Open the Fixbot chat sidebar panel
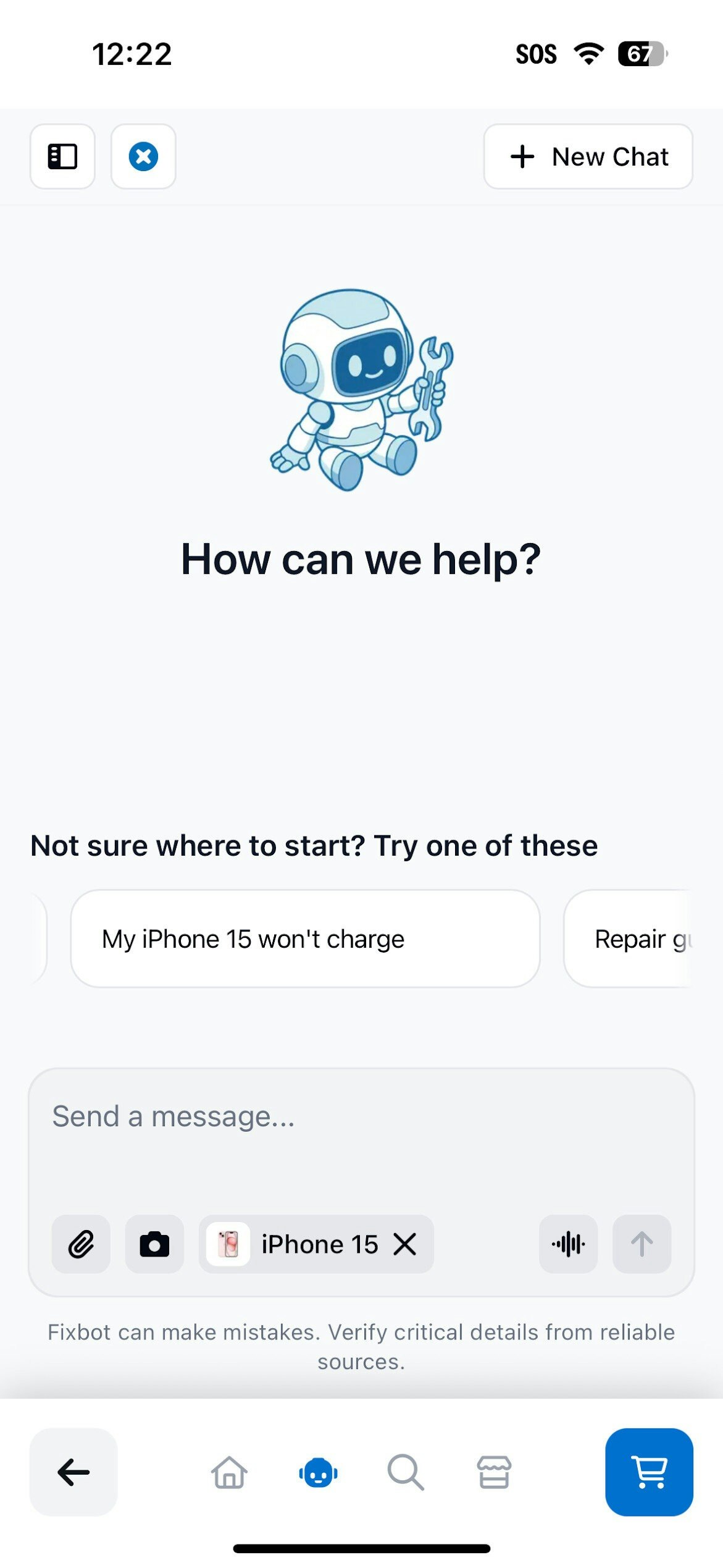This screenshot has width=723, height=1568. (x=62, y=156)
